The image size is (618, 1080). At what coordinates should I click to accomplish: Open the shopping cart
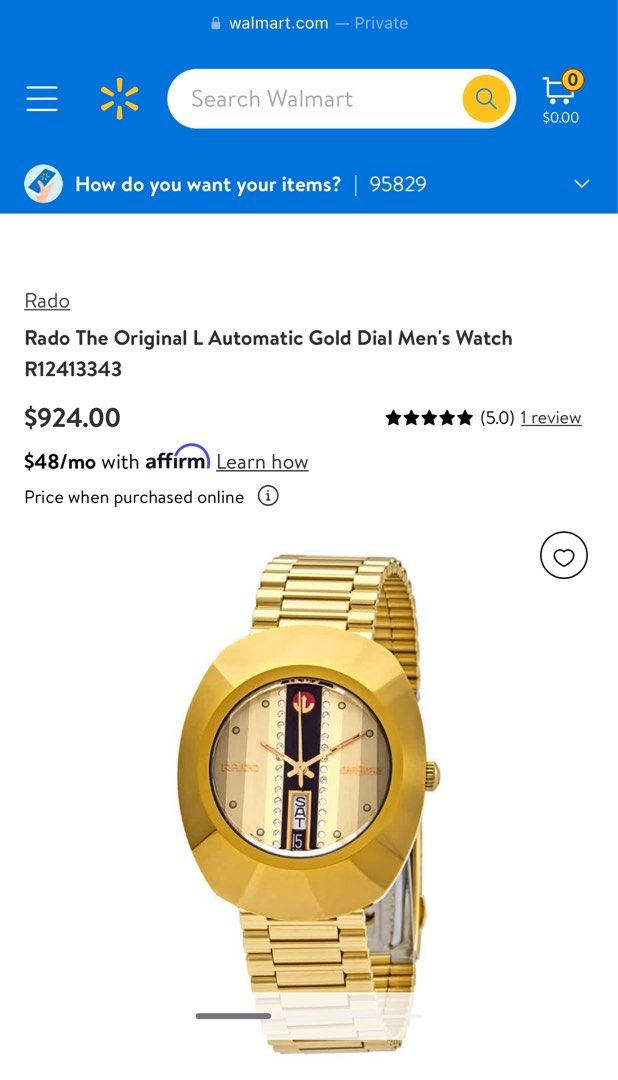point(560,99)
